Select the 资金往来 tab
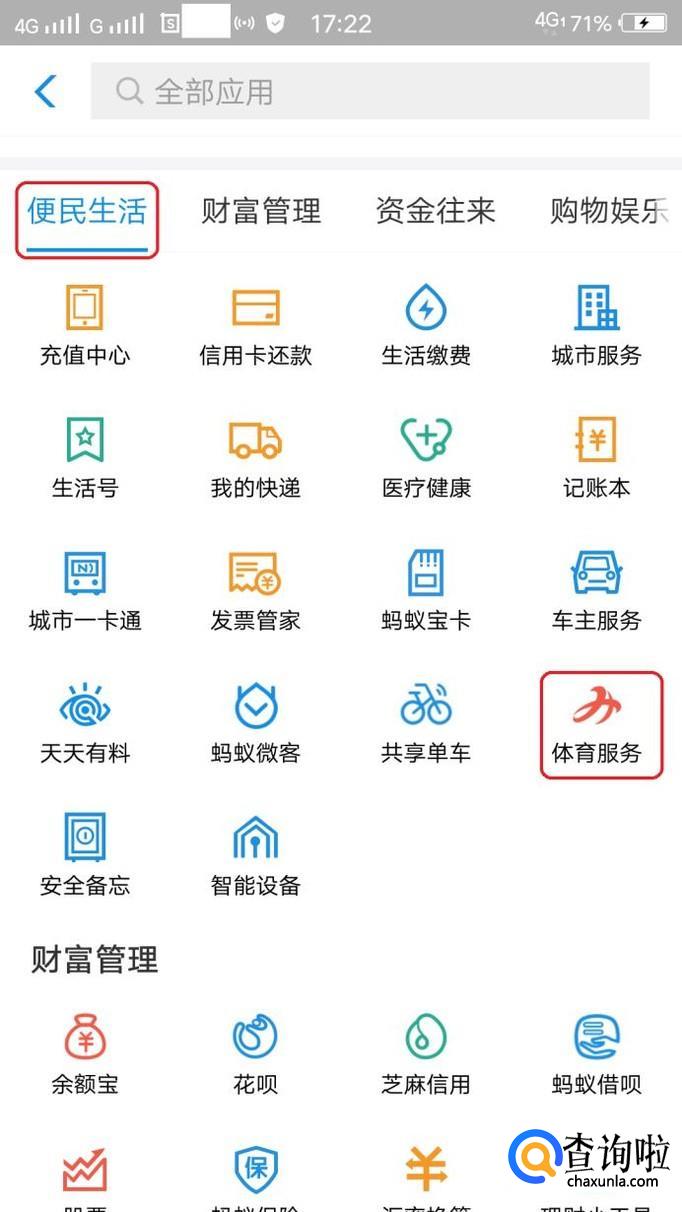This screenshot has width=682, height=1212. (x=435, y=211)
